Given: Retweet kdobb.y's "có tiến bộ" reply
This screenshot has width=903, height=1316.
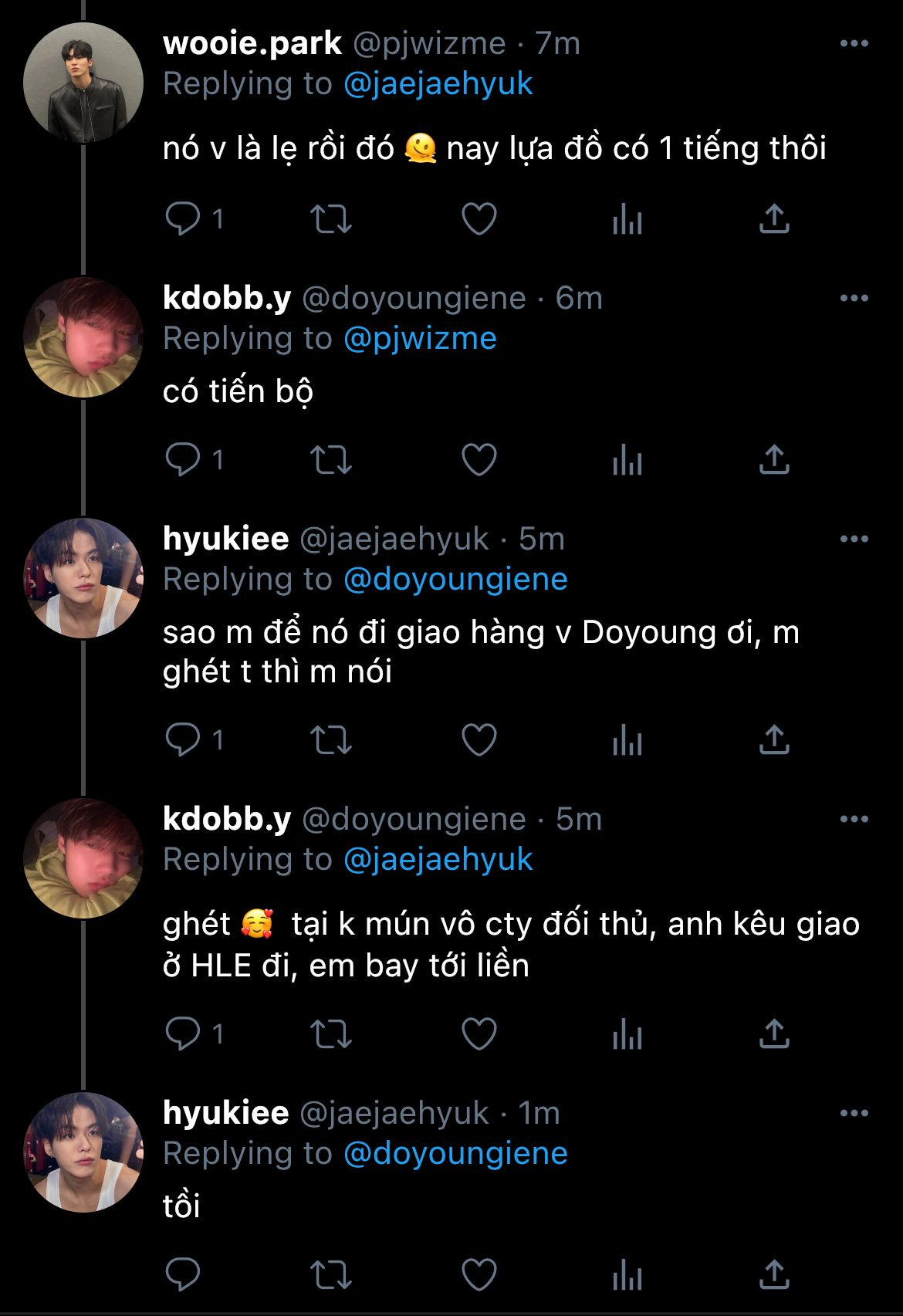Looking at the screenshot, I should [x=330, y=460].
